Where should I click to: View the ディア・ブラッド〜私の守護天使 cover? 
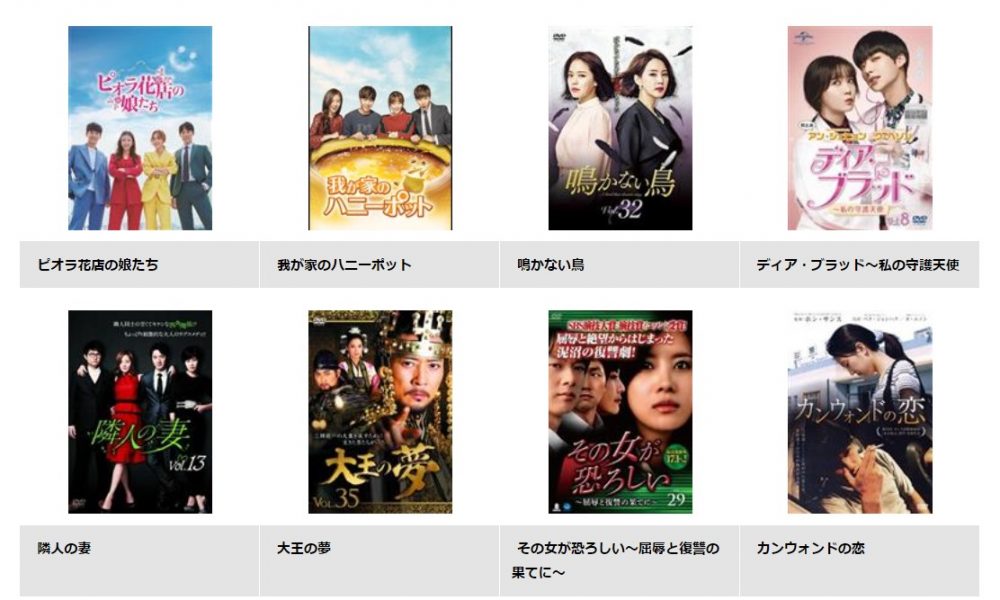(x=860, y=128)
